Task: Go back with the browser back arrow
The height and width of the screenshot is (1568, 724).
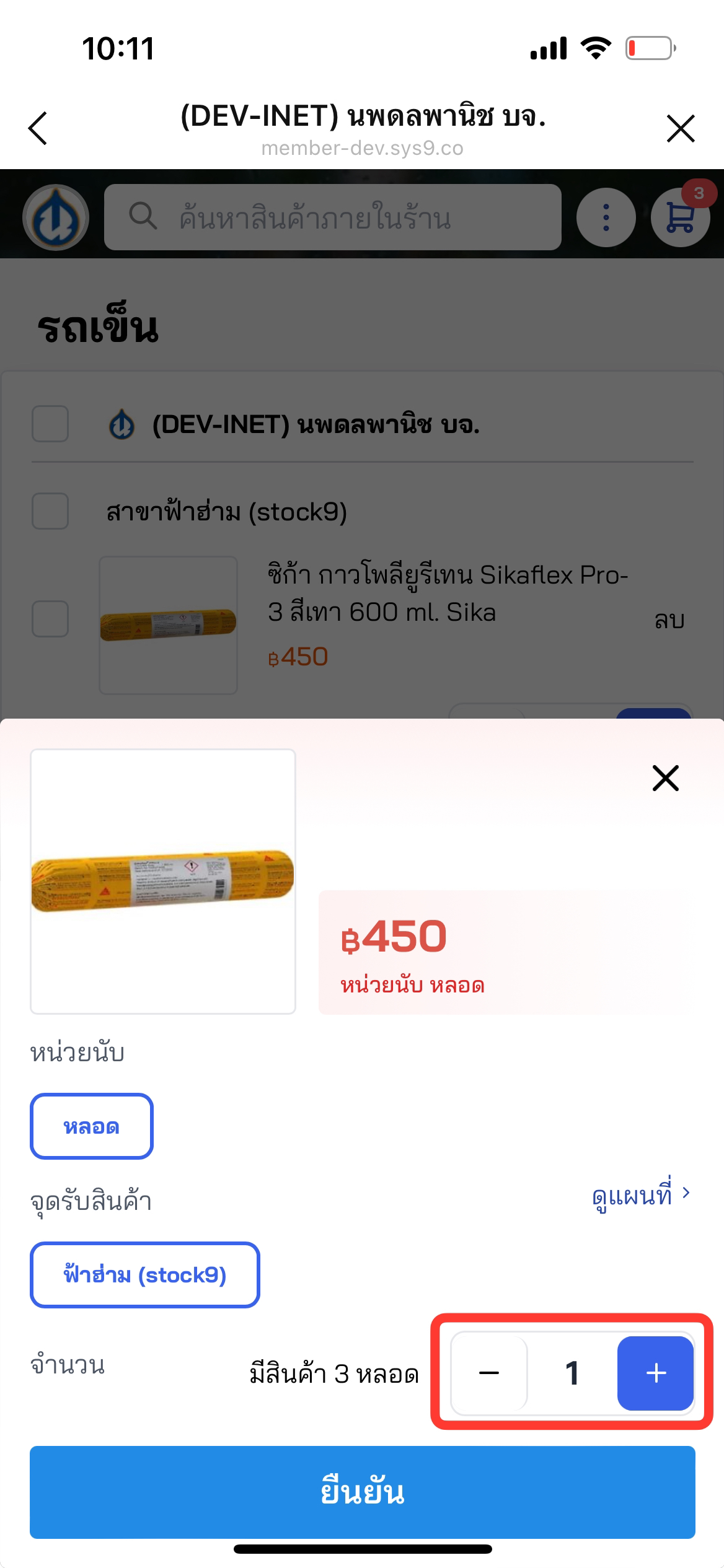Action: [38, 128]
